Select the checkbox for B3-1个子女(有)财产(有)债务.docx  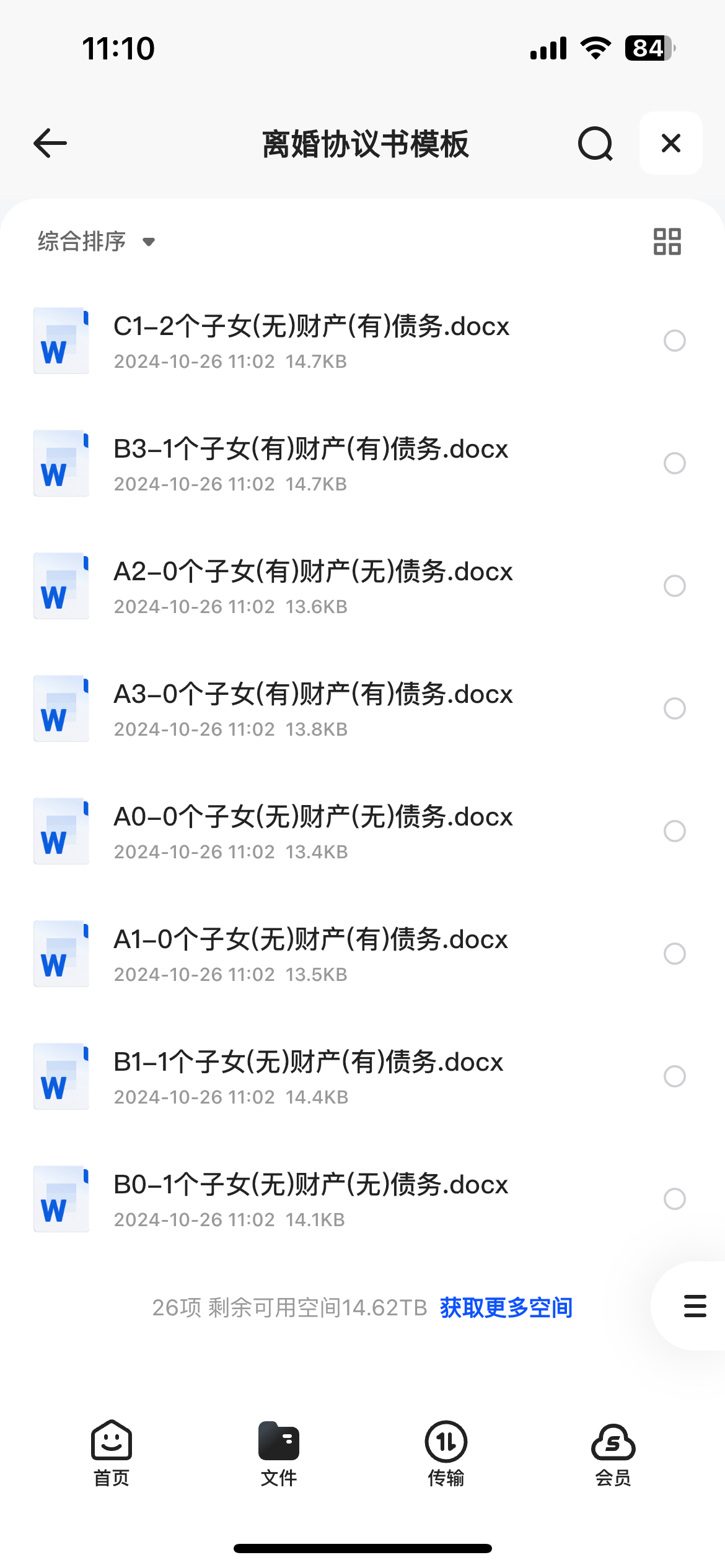click(x=675, y=463)
